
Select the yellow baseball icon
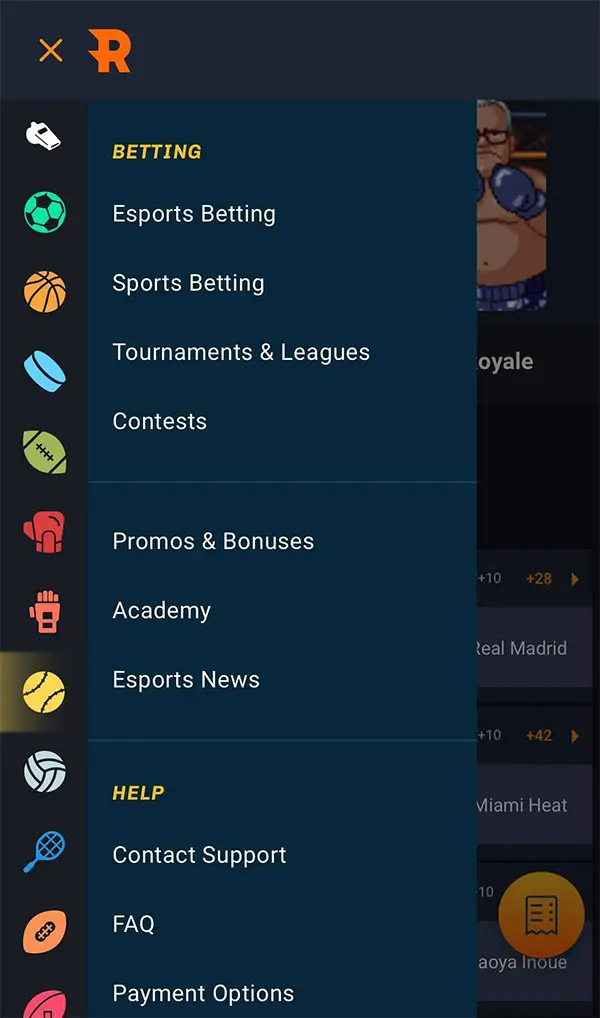[44, 692]
